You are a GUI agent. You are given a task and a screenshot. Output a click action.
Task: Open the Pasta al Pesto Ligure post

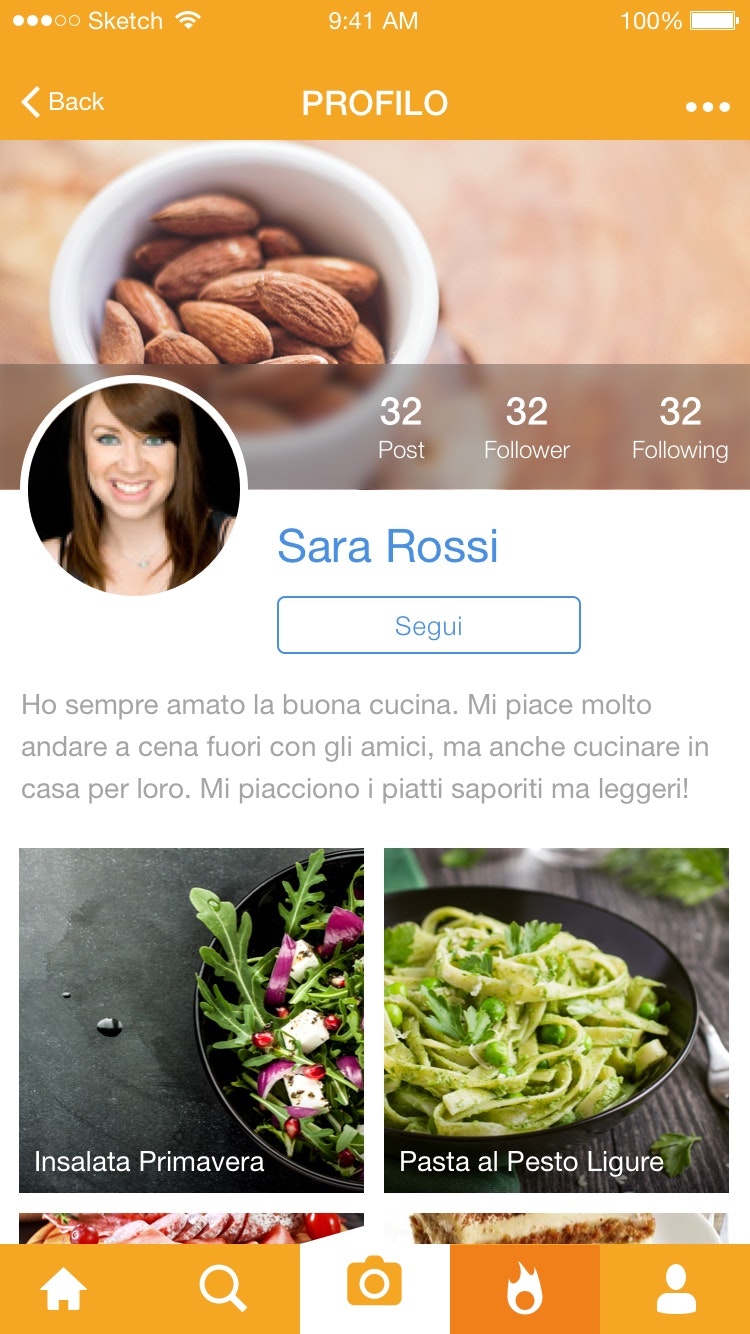click(x=556, y=1020)
